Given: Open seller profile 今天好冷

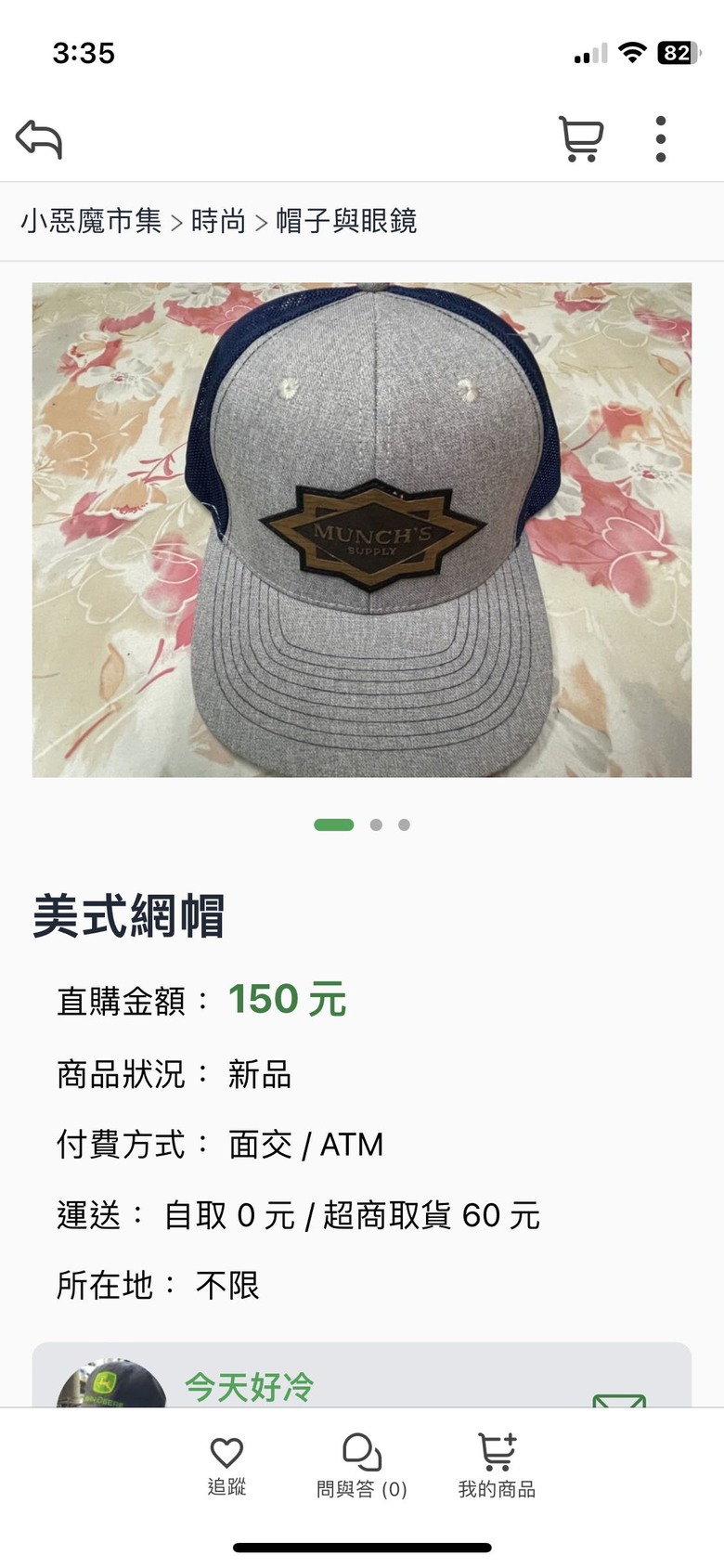Looking at the screenshot, I should tap(249, 1387).
